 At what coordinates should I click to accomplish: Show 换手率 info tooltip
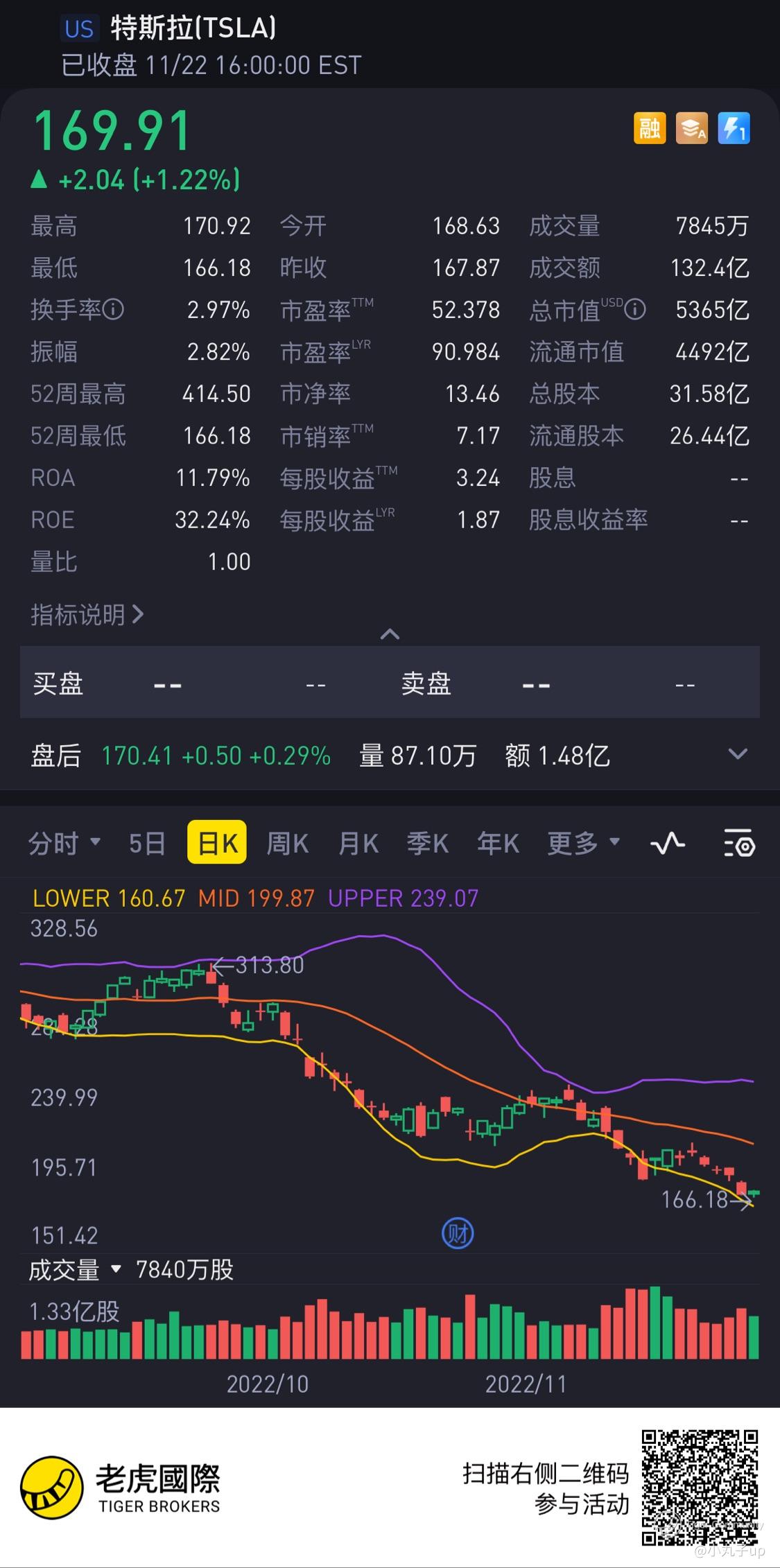[x=114, y=309]
